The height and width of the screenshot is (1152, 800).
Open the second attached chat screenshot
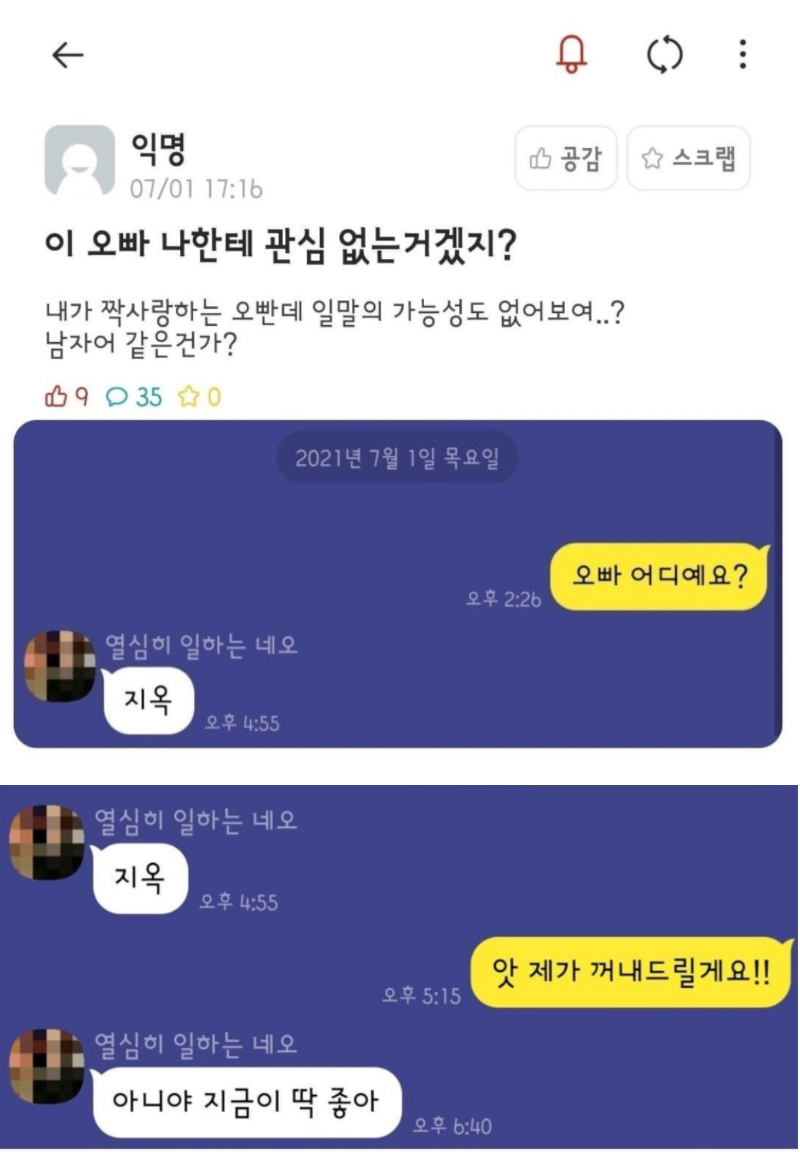pyautogui.click(x=400, y=965)
